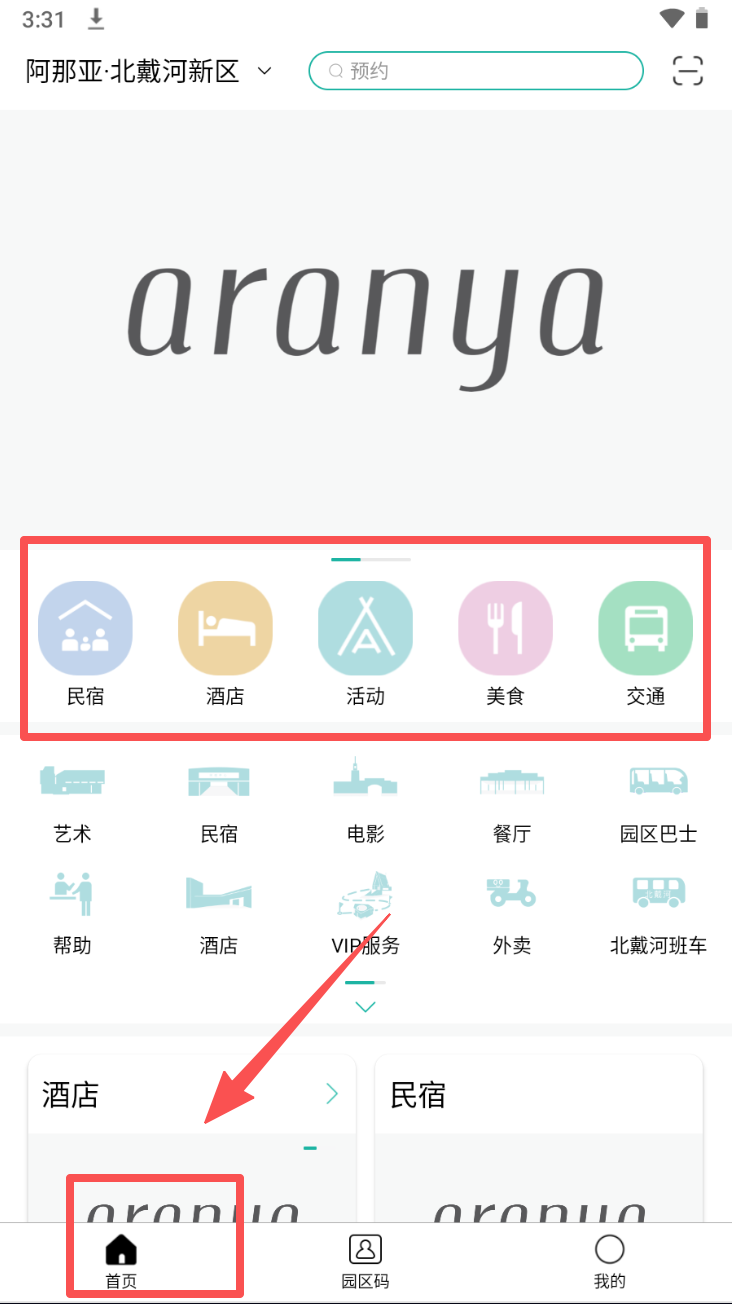
Task: Tap the 预约 search box
Action: tap(476, 71)
